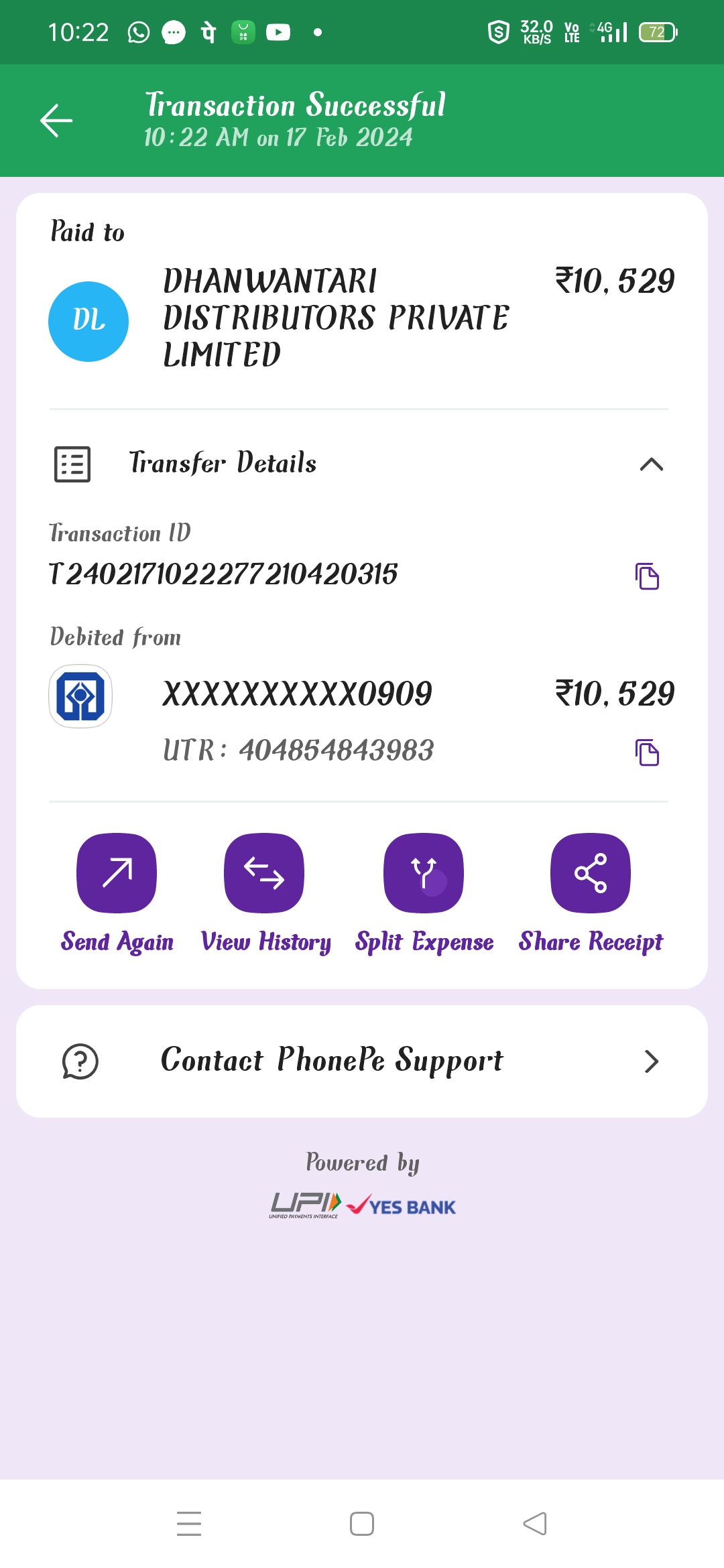Screen dimensions: 724x1568
Task: Tap the system home button
Action: pos(362,1524)
